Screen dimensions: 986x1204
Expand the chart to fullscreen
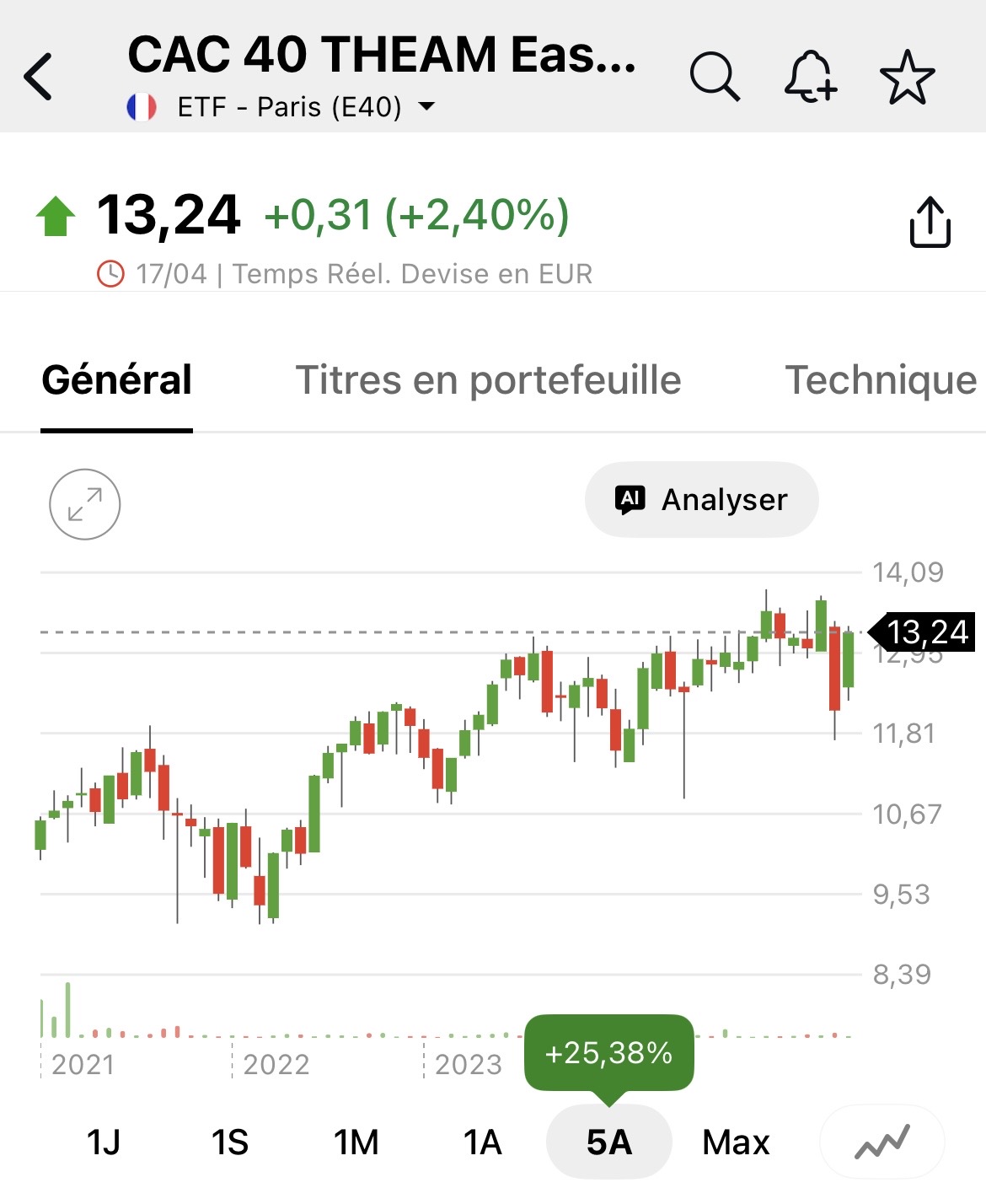point(85,504)
